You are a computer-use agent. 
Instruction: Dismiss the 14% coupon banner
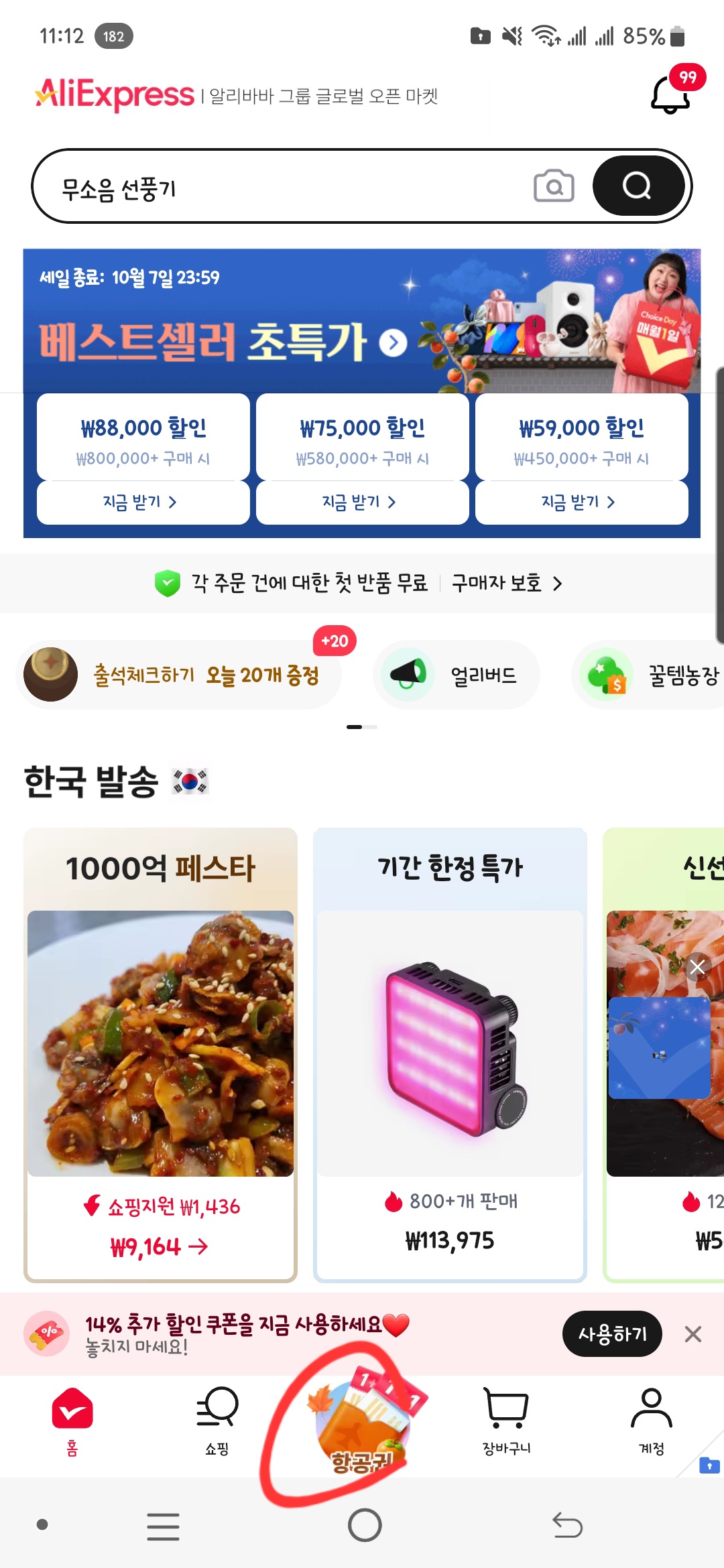(693, 1334)
